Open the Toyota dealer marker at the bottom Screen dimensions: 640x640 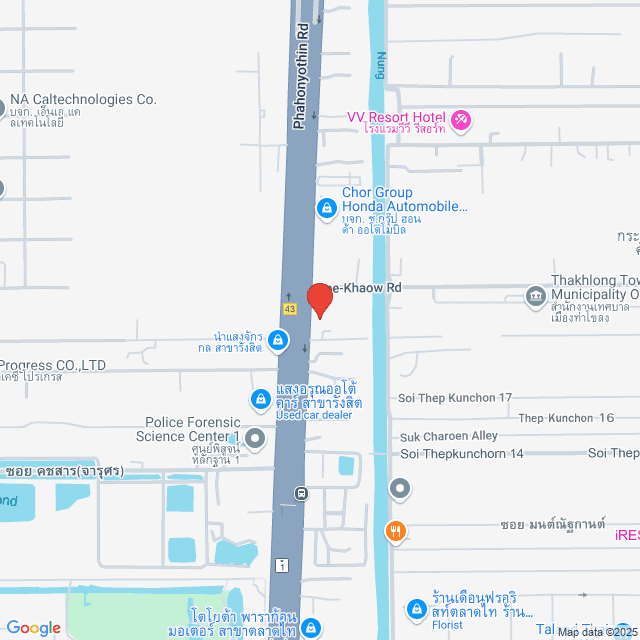click(x=311, y=627)
